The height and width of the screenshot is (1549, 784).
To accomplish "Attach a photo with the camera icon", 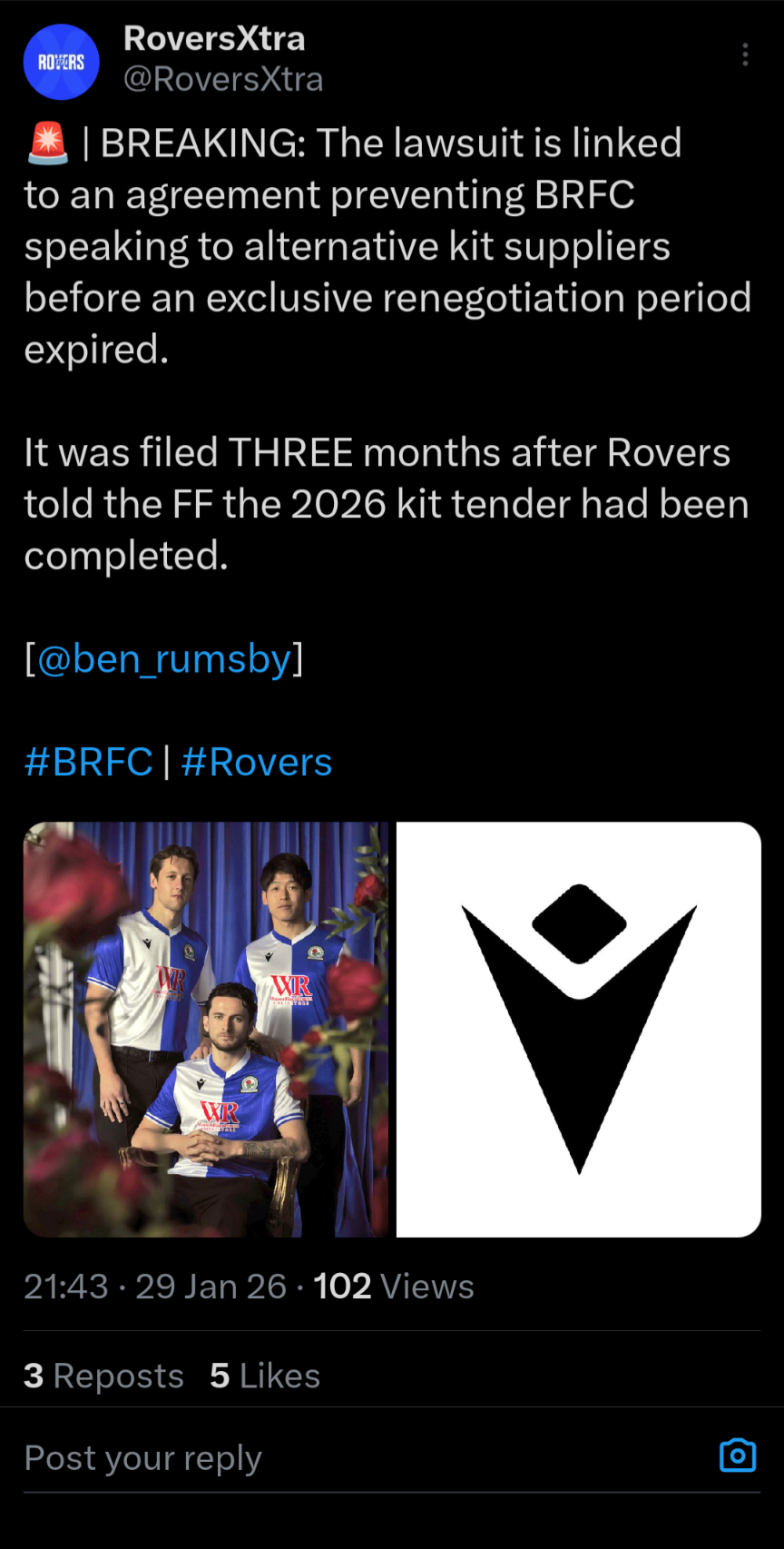I will click(x=738, y=1455).
